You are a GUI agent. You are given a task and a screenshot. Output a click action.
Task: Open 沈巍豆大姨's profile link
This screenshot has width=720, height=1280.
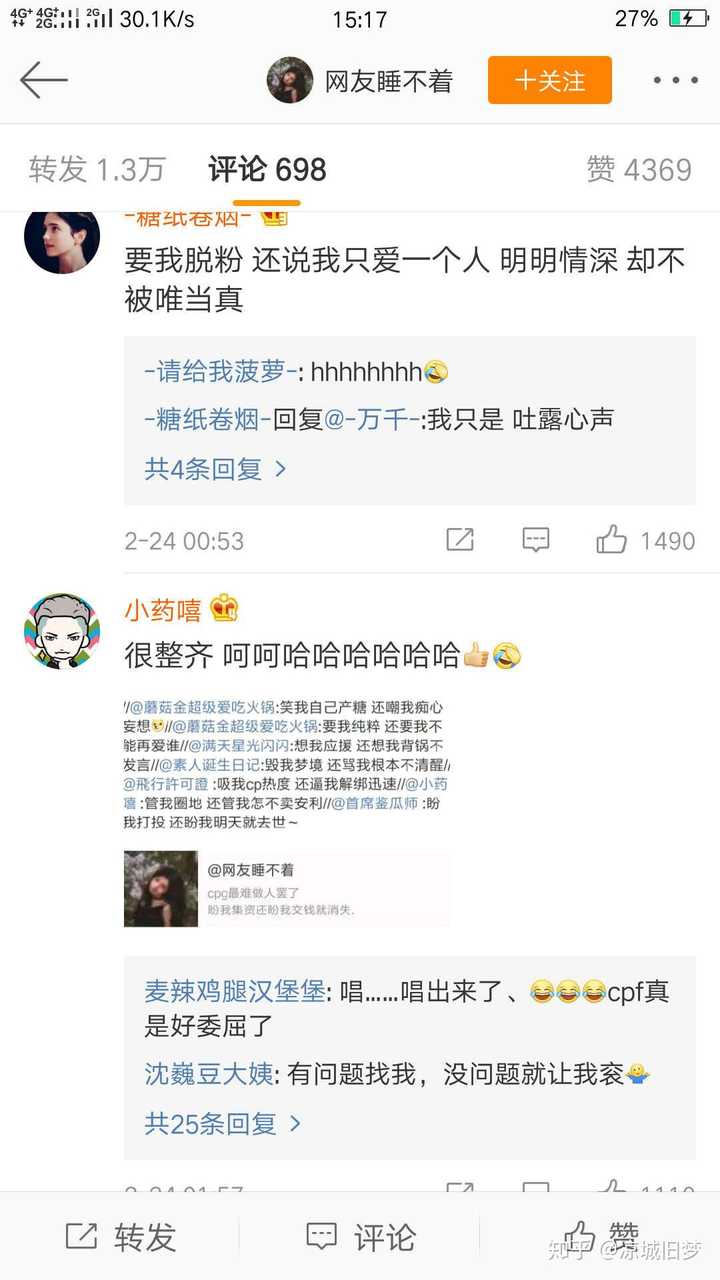208,1075
